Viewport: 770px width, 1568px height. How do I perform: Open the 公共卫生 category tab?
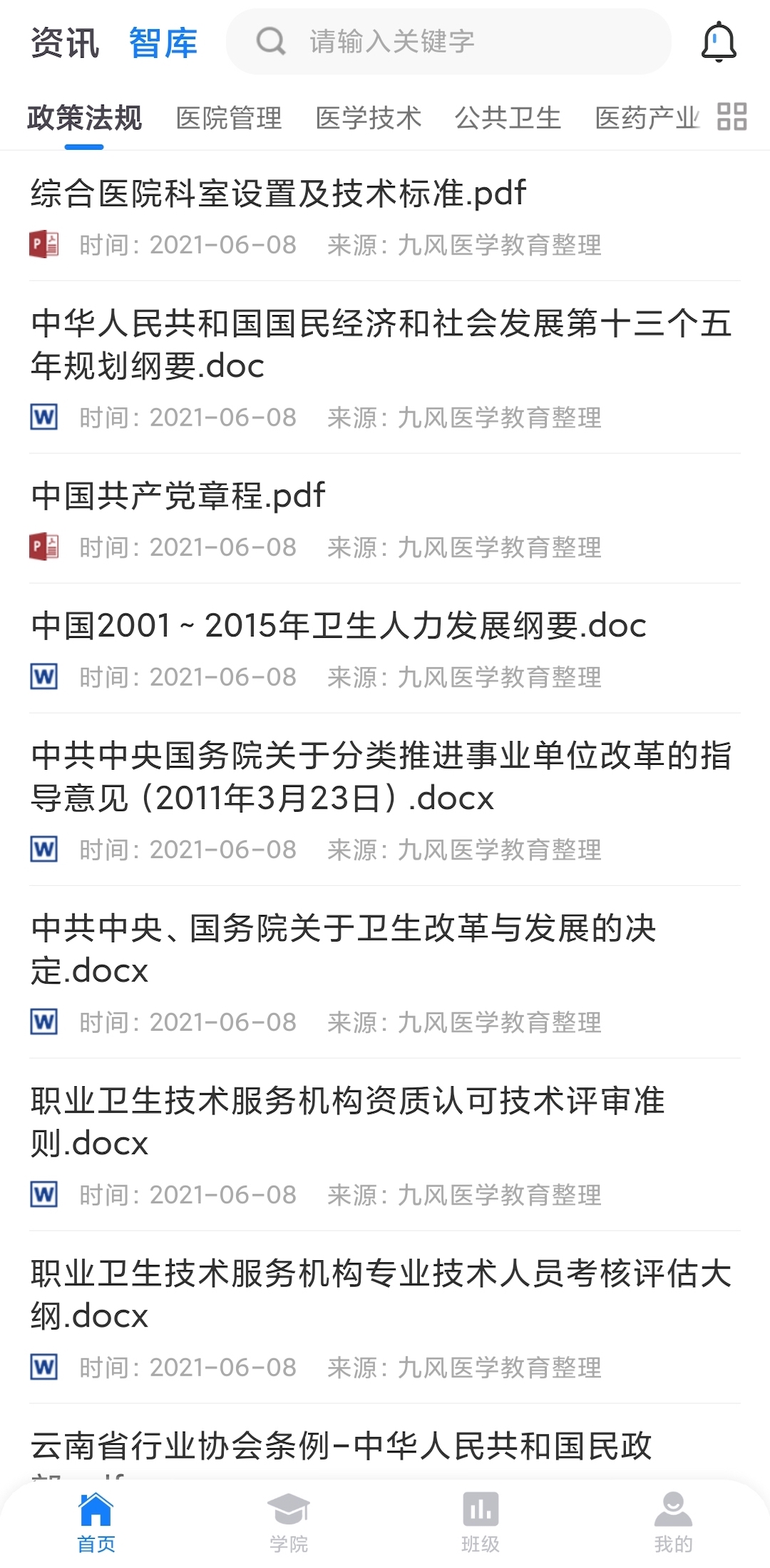(x=508, y=118)
